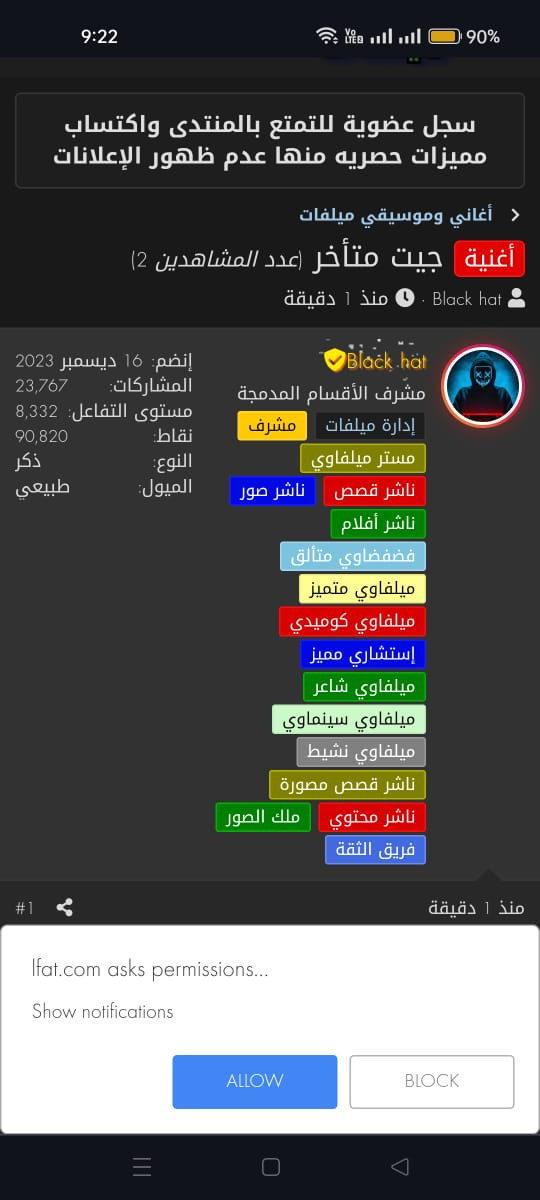
Task: Block the notification permission request
Action: (431, 1081)
